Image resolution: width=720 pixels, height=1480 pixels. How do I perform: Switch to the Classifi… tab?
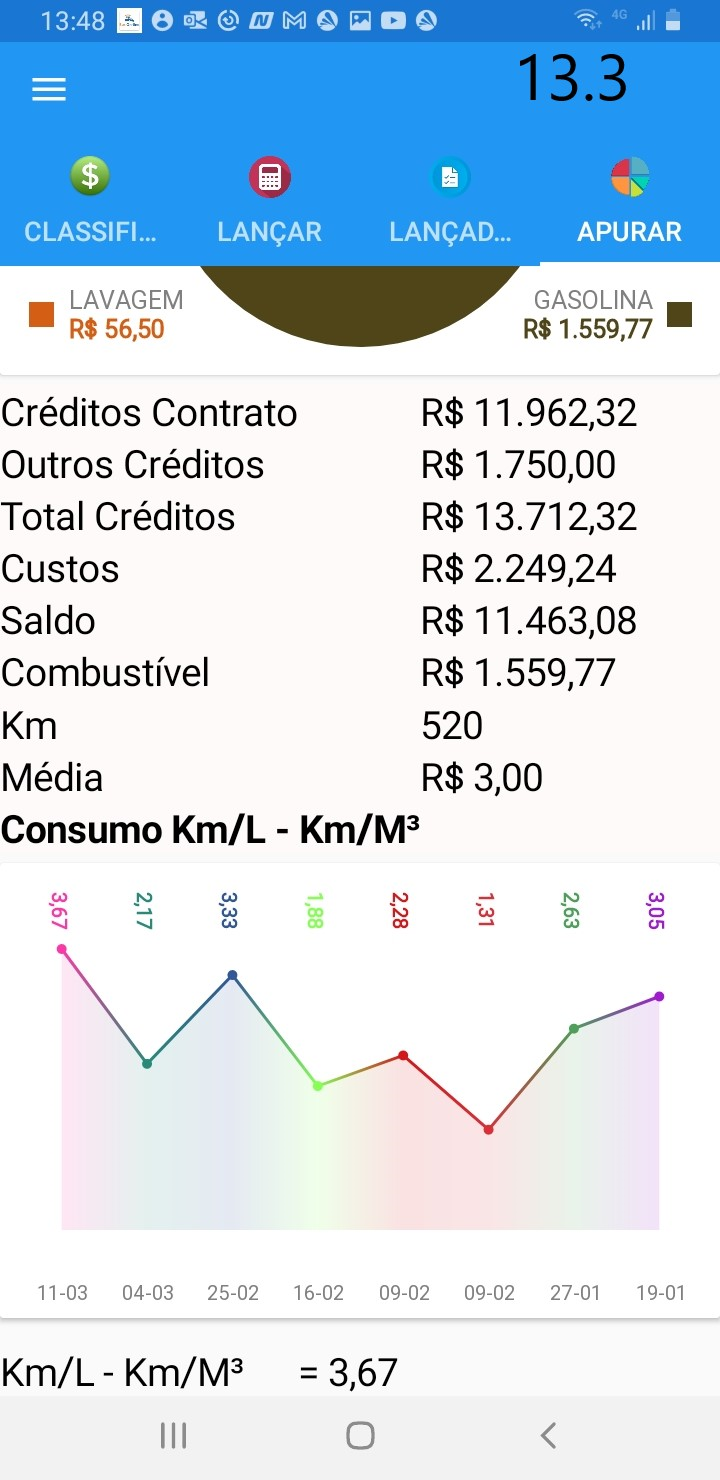tap(90, 204)
